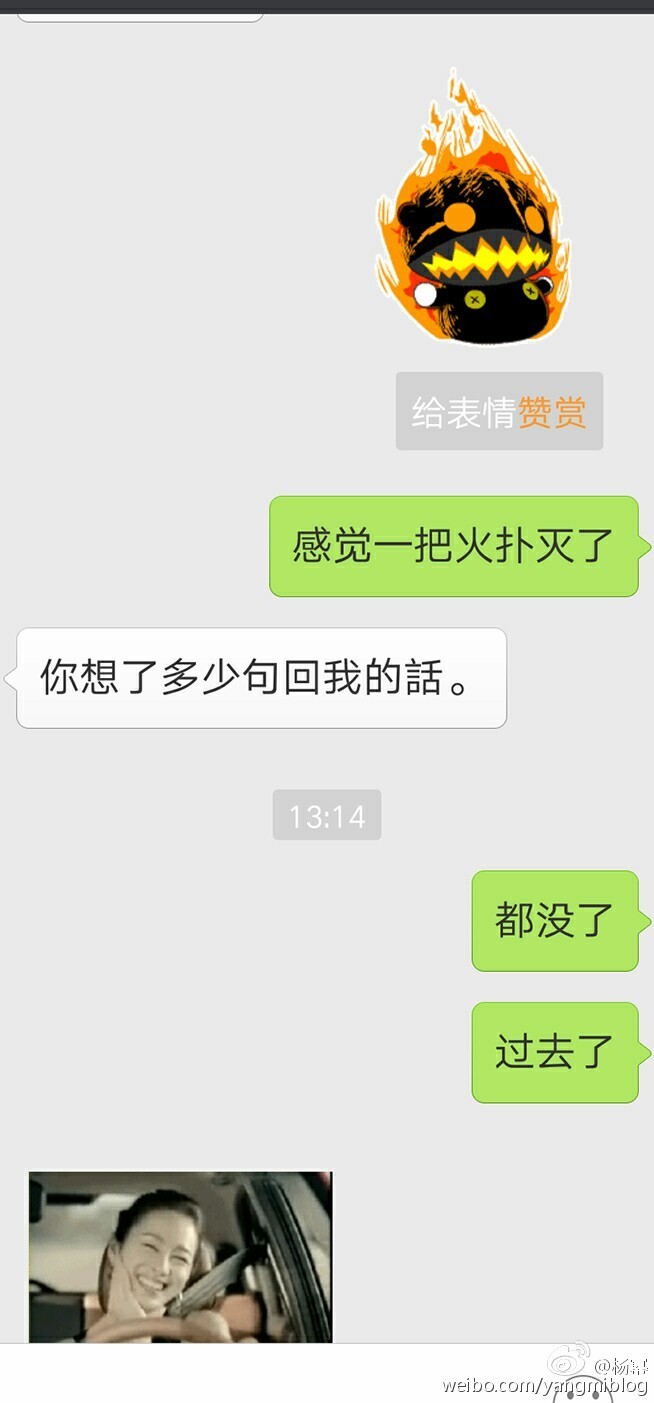Open the smiling woman in car image
The width and height of the screenshot is (654, 1403).
click(180, 1256)
